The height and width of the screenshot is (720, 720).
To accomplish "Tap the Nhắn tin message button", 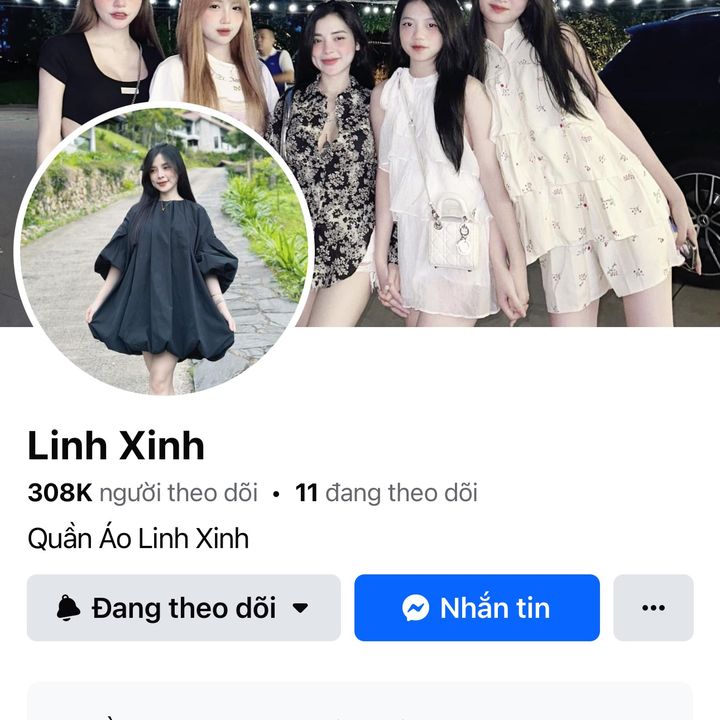I will (x=477, y=607).
